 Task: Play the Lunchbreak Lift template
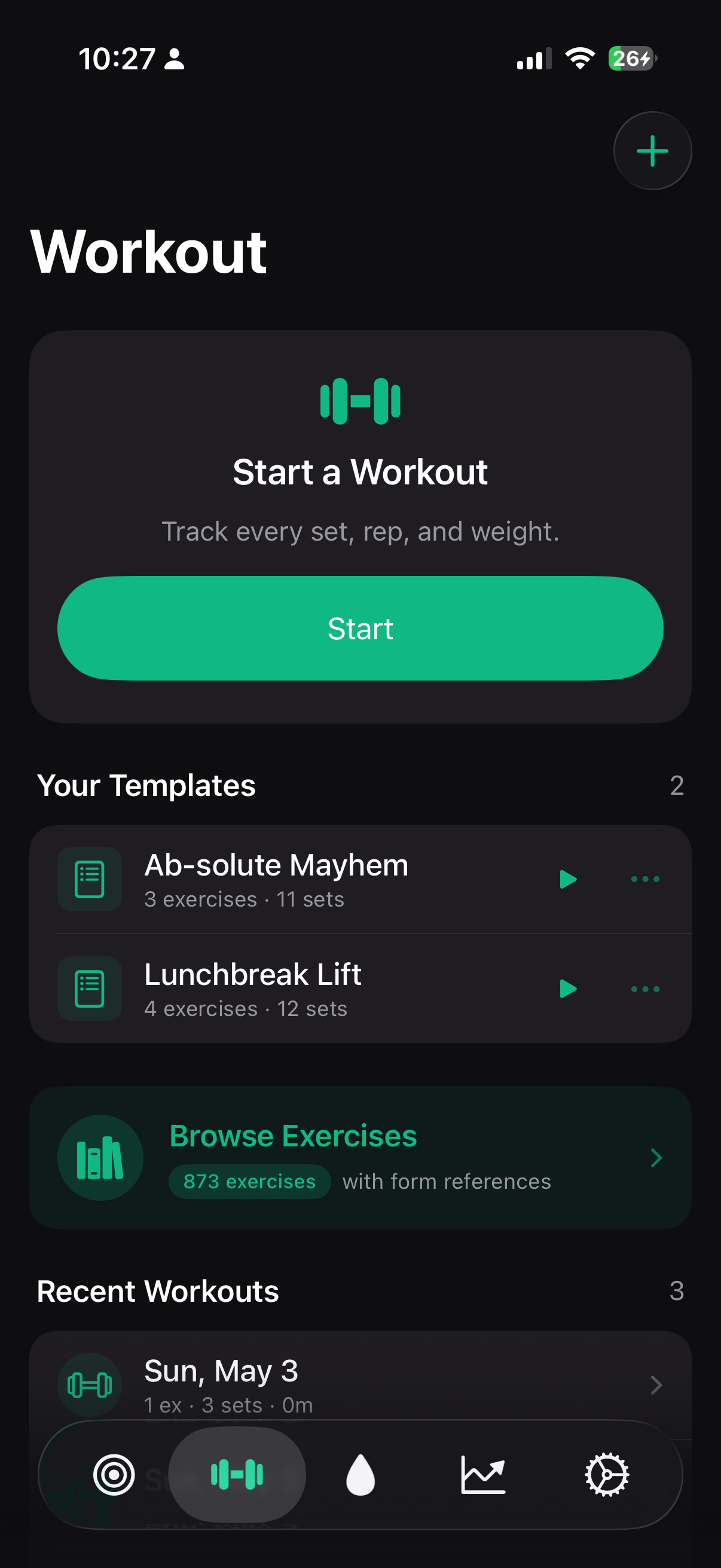[568, 989]
